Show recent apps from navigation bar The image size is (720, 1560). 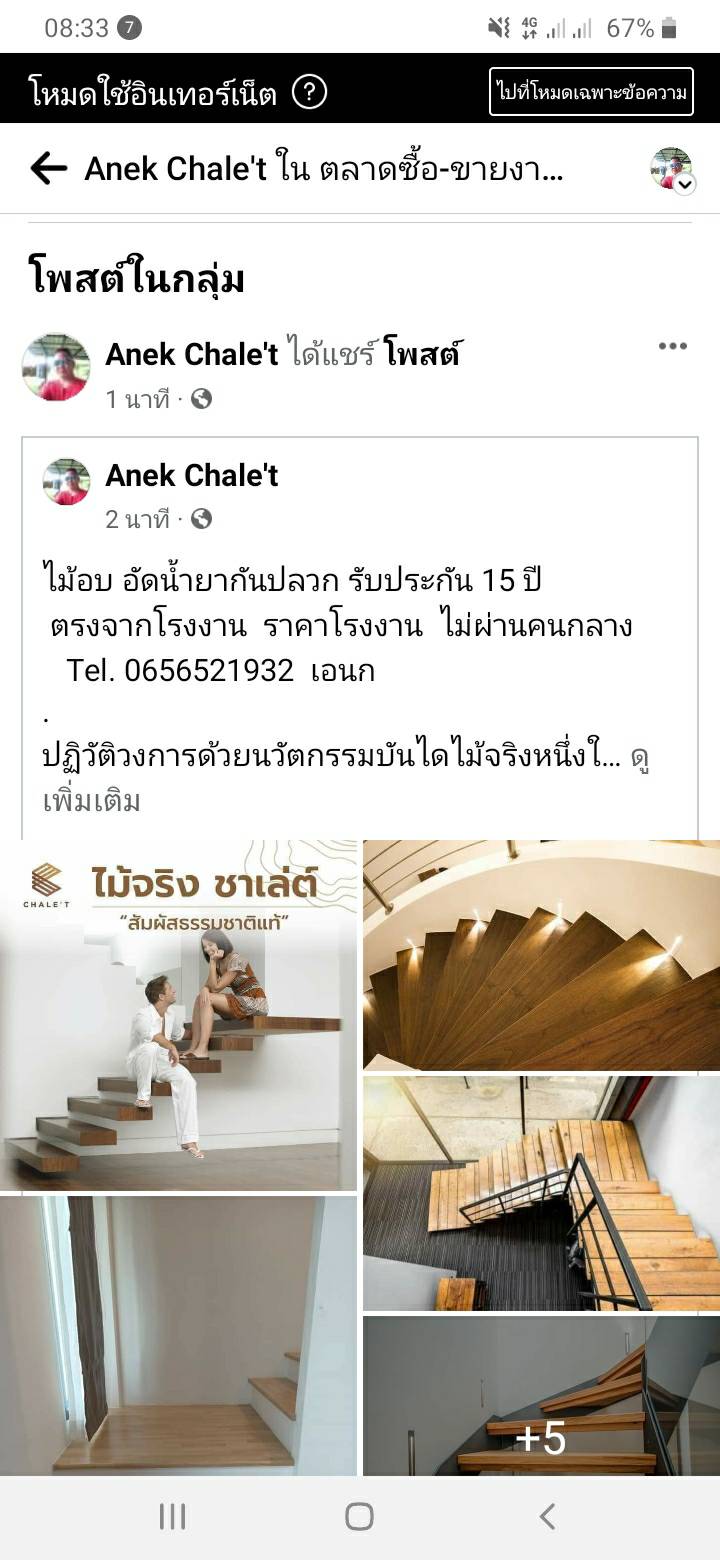[x=172, y=1517]
